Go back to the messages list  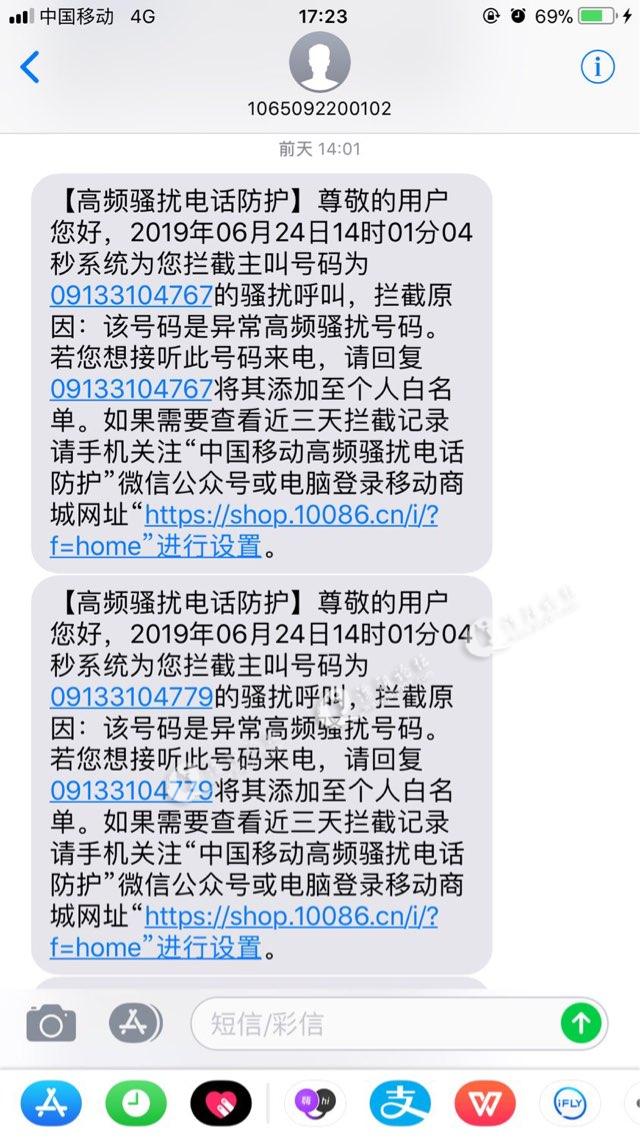(x=30, y=68)
